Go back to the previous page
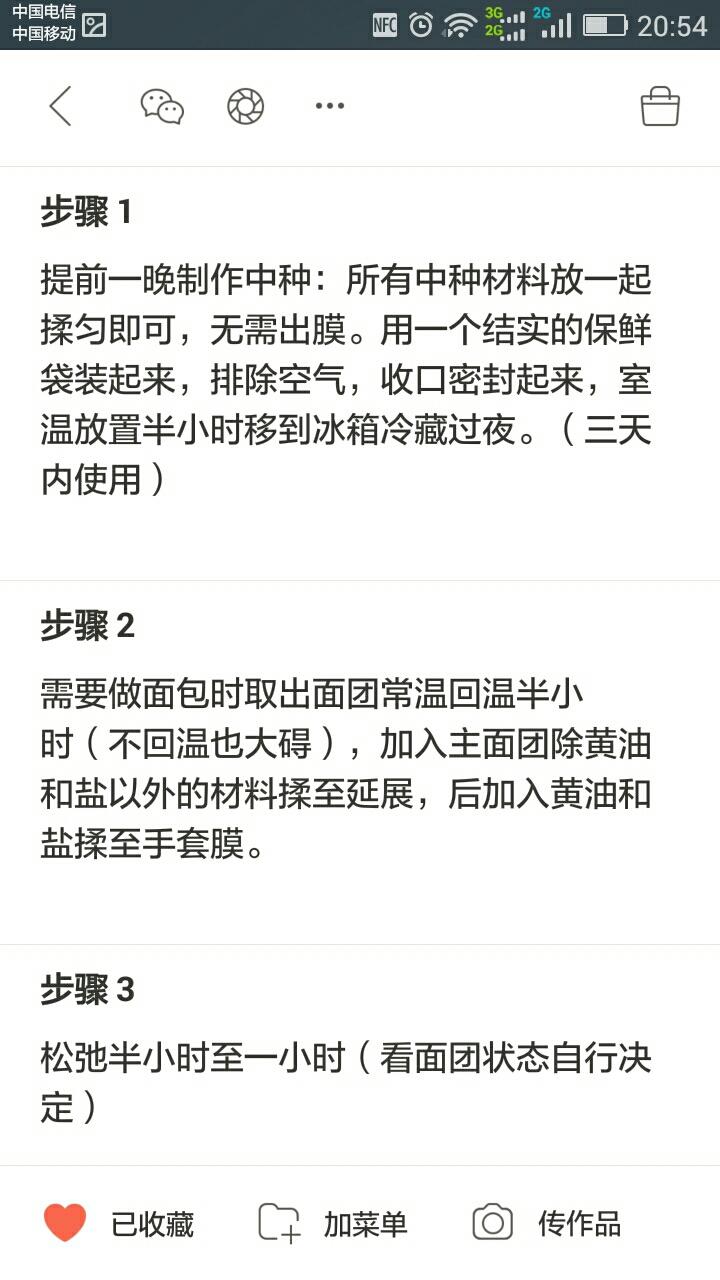 (61, 106)
